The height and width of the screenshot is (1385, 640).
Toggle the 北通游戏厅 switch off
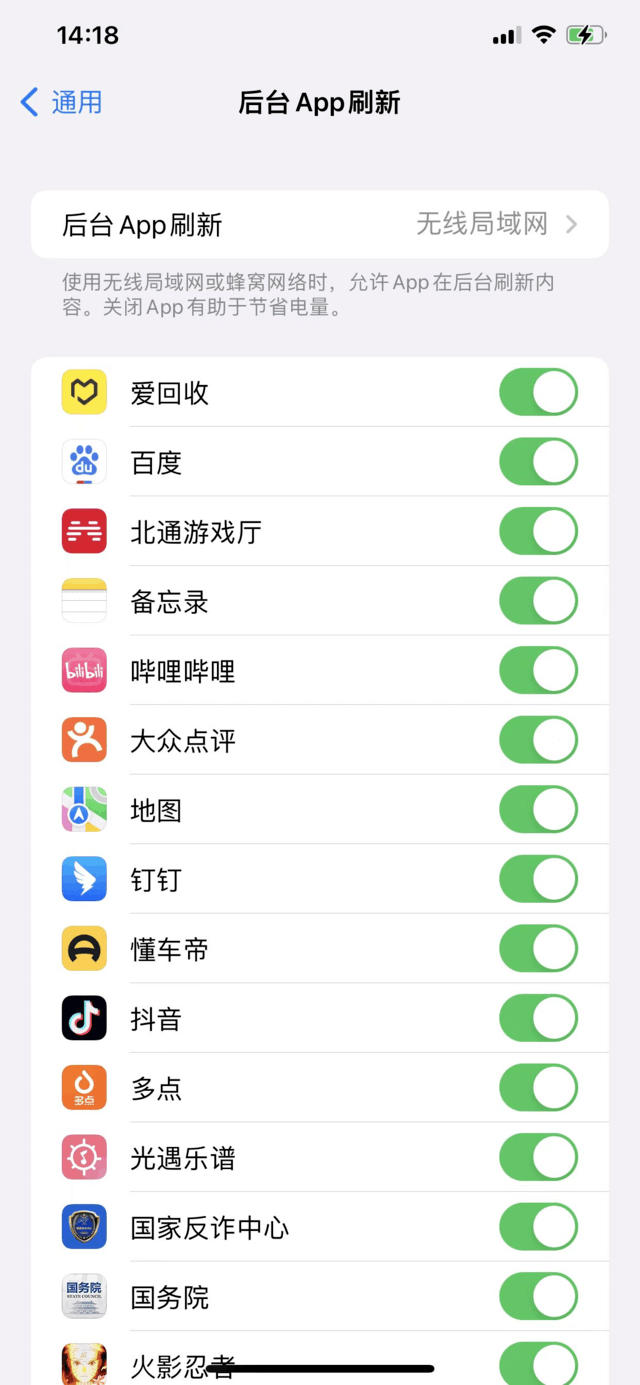[538, 531]
